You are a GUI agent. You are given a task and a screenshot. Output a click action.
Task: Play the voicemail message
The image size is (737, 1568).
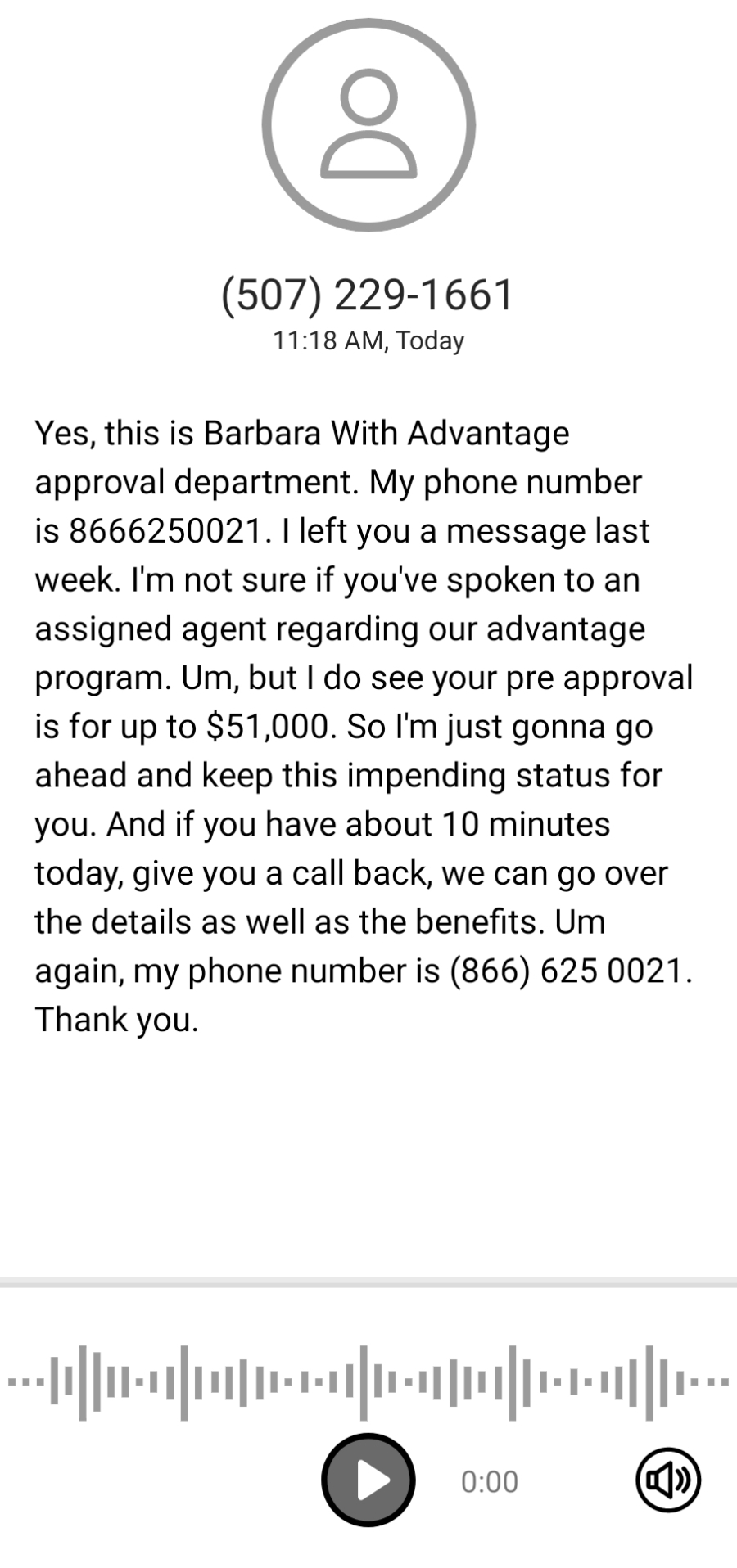368,1480
